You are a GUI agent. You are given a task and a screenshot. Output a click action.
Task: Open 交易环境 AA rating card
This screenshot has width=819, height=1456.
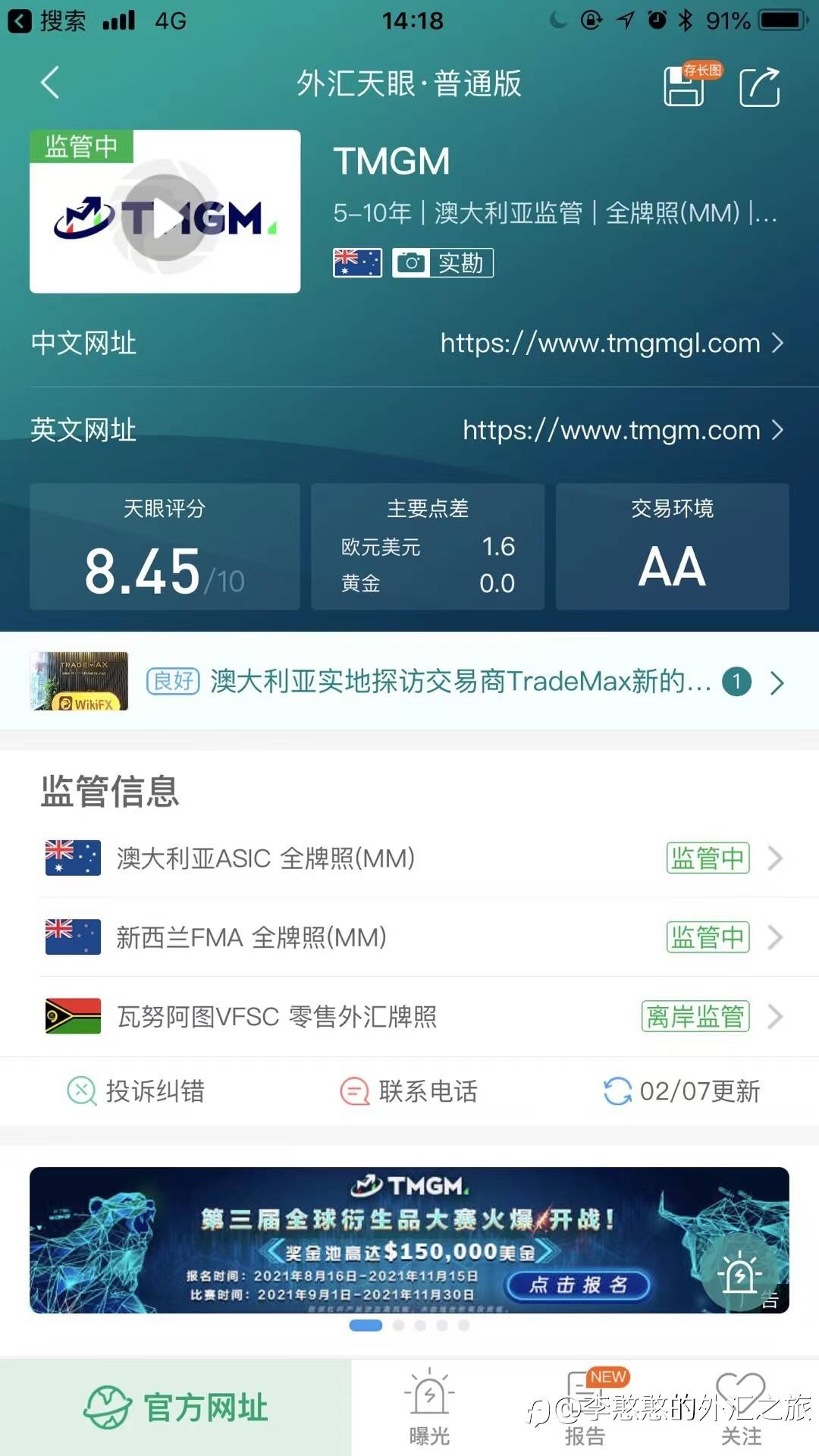(x=672, y=547)
